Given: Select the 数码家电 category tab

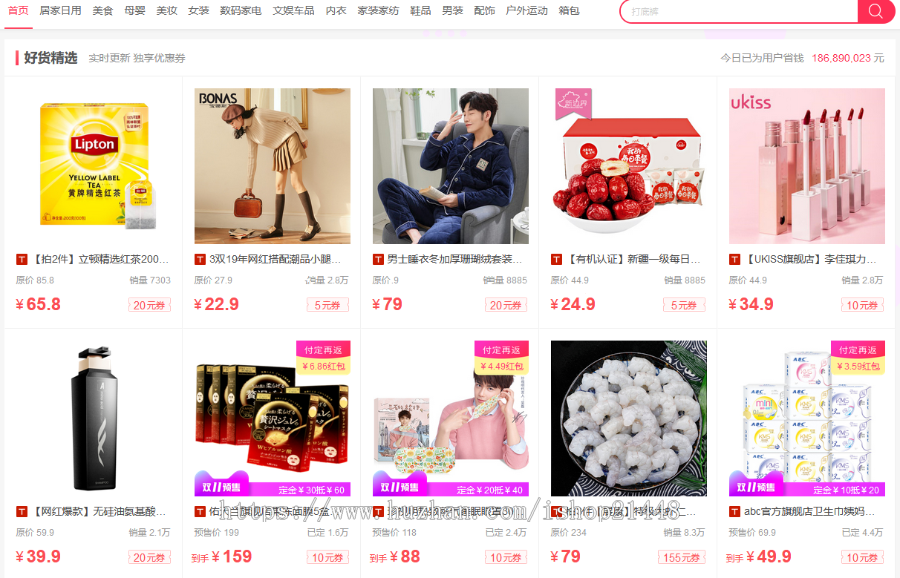Looking at the screenshot, I should 241,11.
